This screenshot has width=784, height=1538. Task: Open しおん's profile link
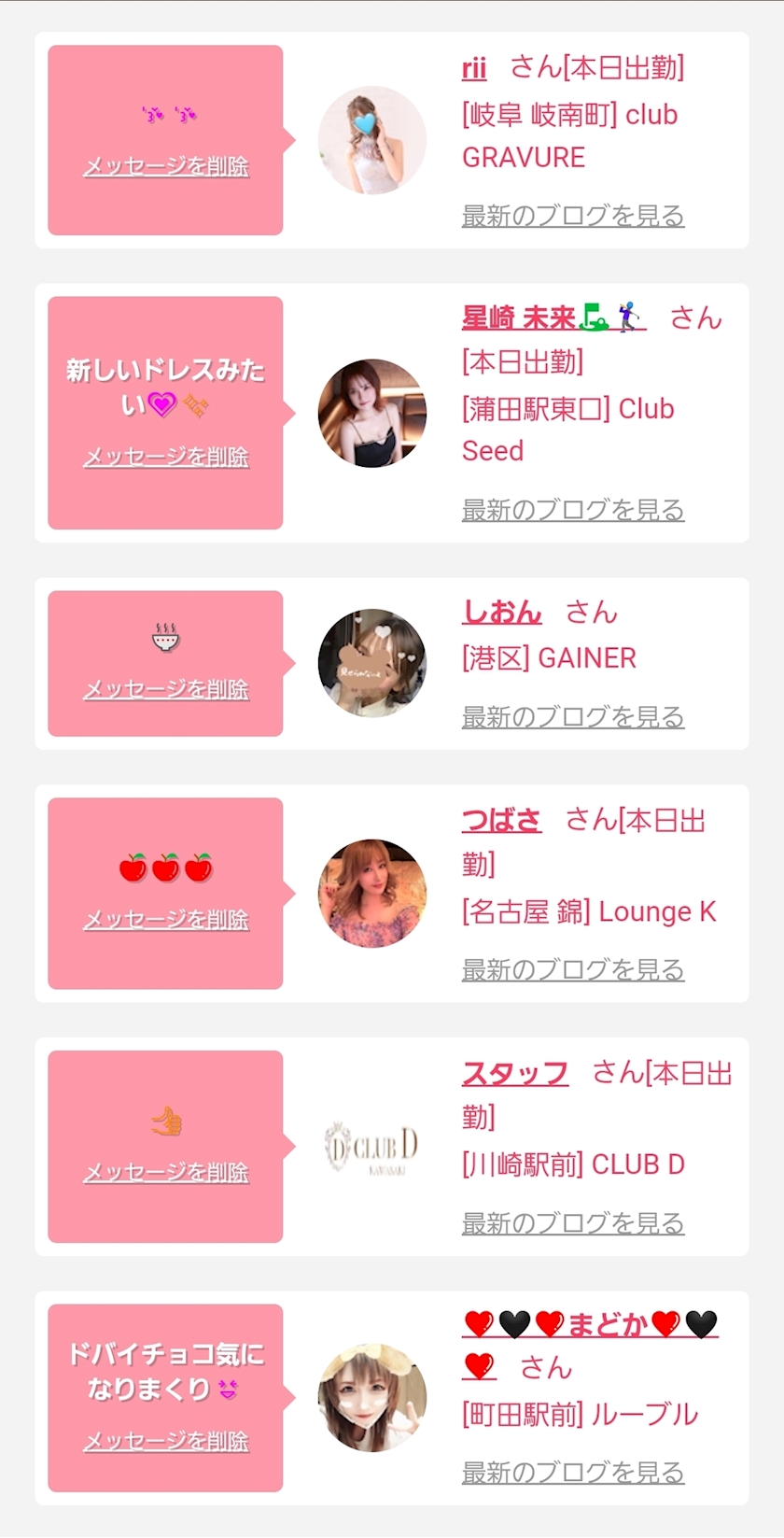pos(501,613)
